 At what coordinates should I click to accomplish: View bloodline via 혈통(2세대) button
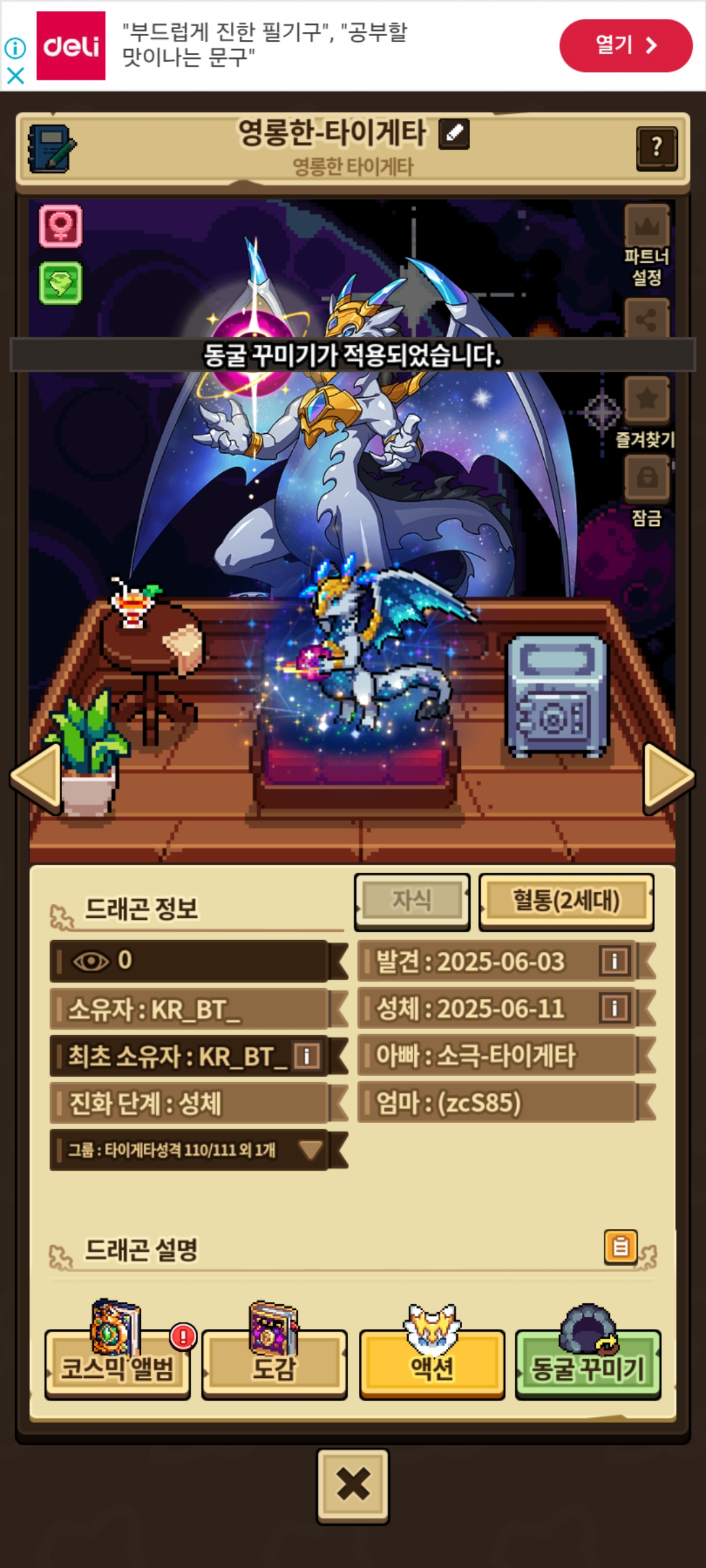(x=566, y=901)
